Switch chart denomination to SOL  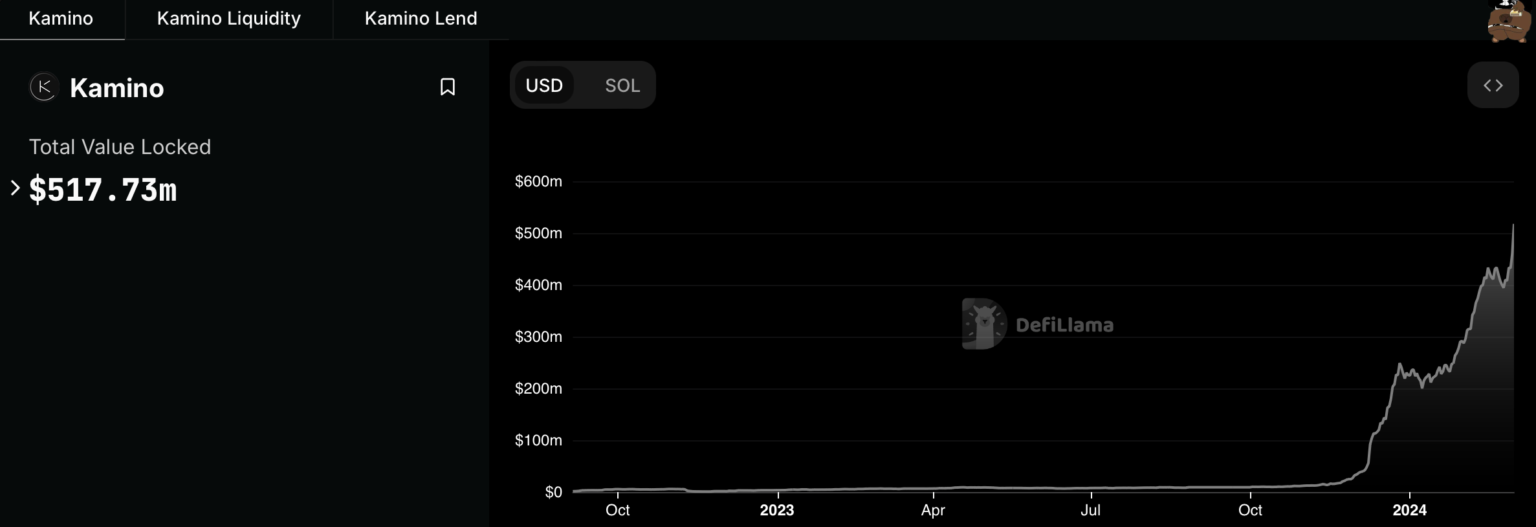coord(622,85)
